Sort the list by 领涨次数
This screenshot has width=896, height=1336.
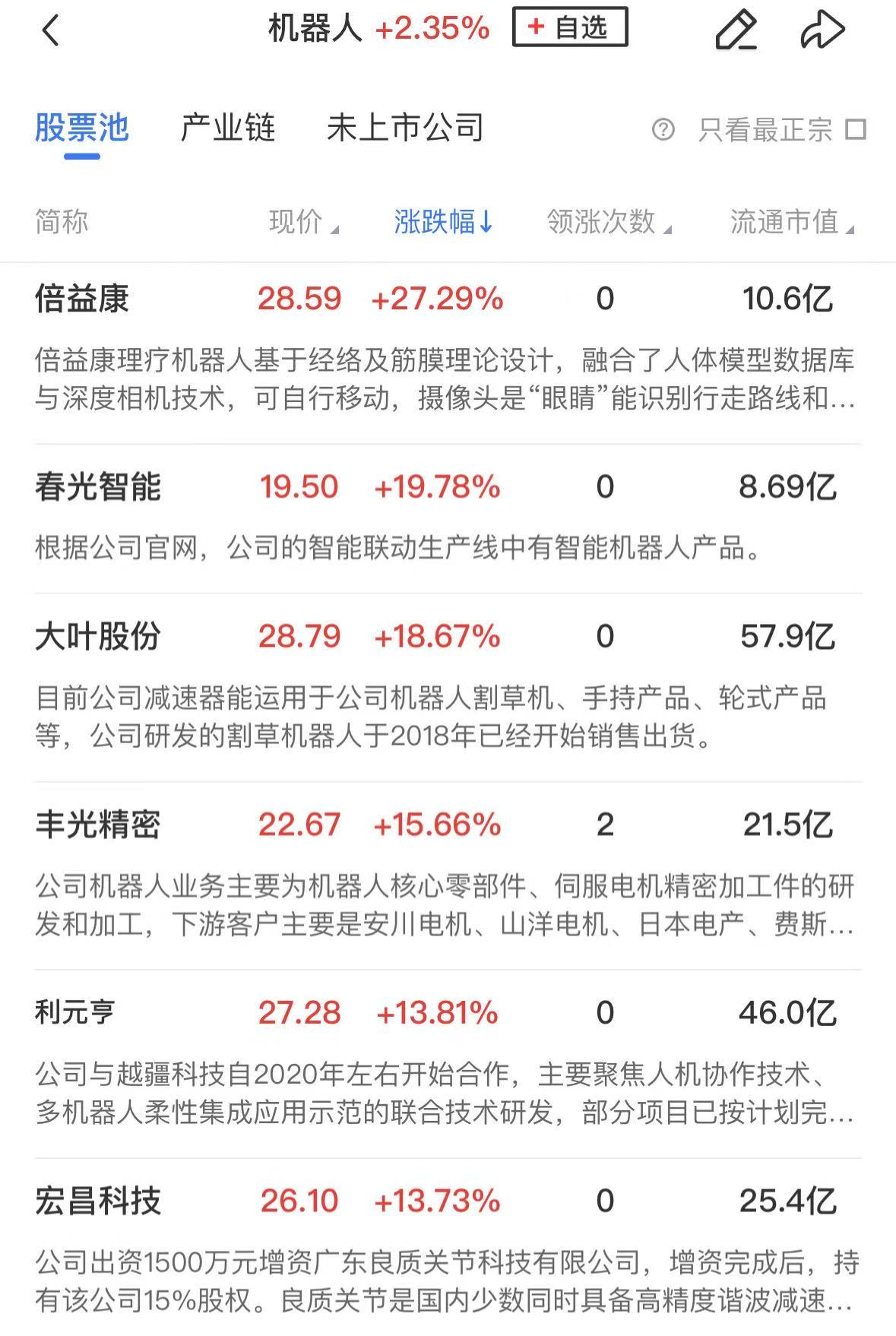click(609, 222)
